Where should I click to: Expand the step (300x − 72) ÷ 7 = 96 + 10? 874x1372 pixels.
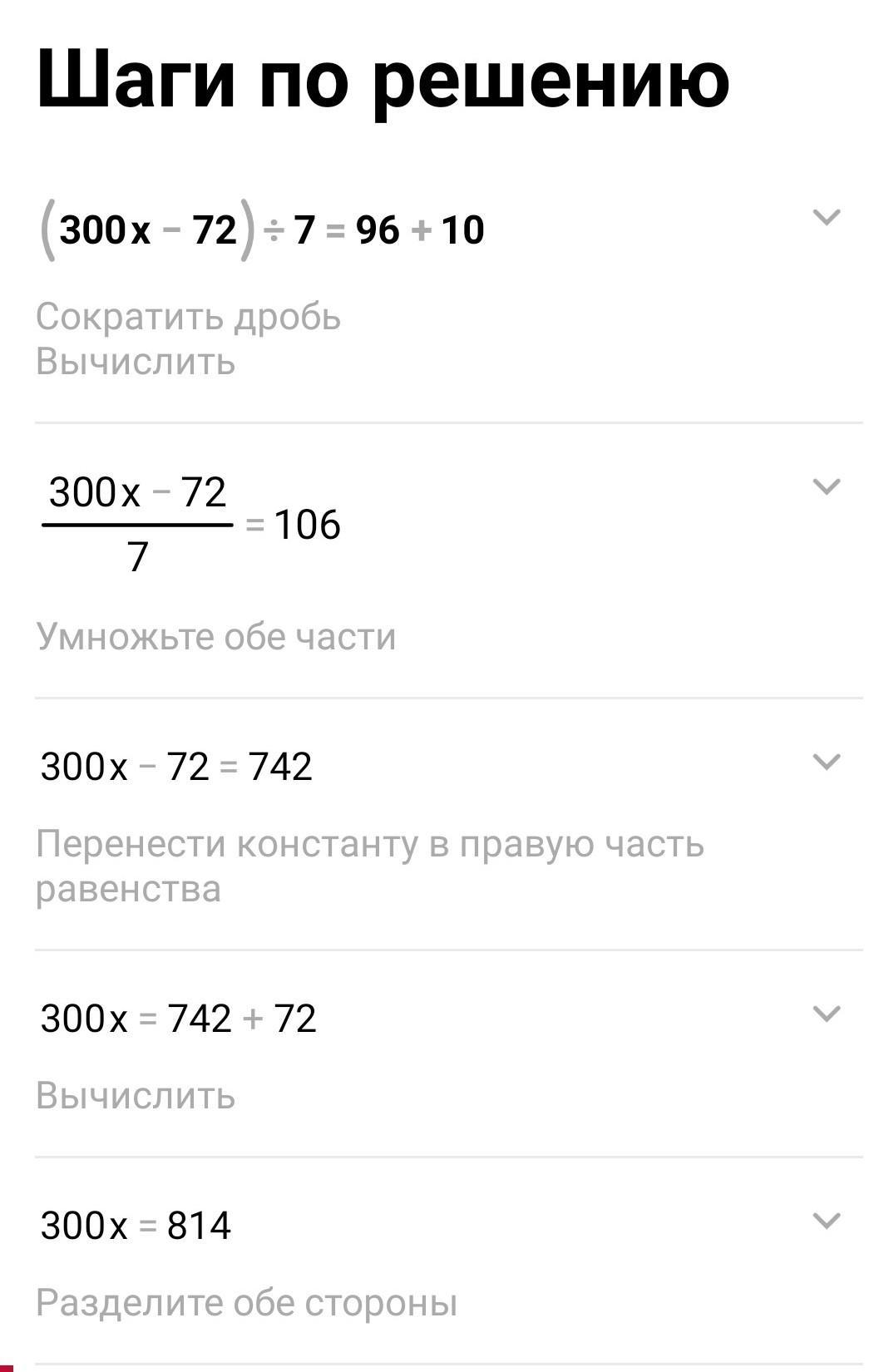click(826, 218)
